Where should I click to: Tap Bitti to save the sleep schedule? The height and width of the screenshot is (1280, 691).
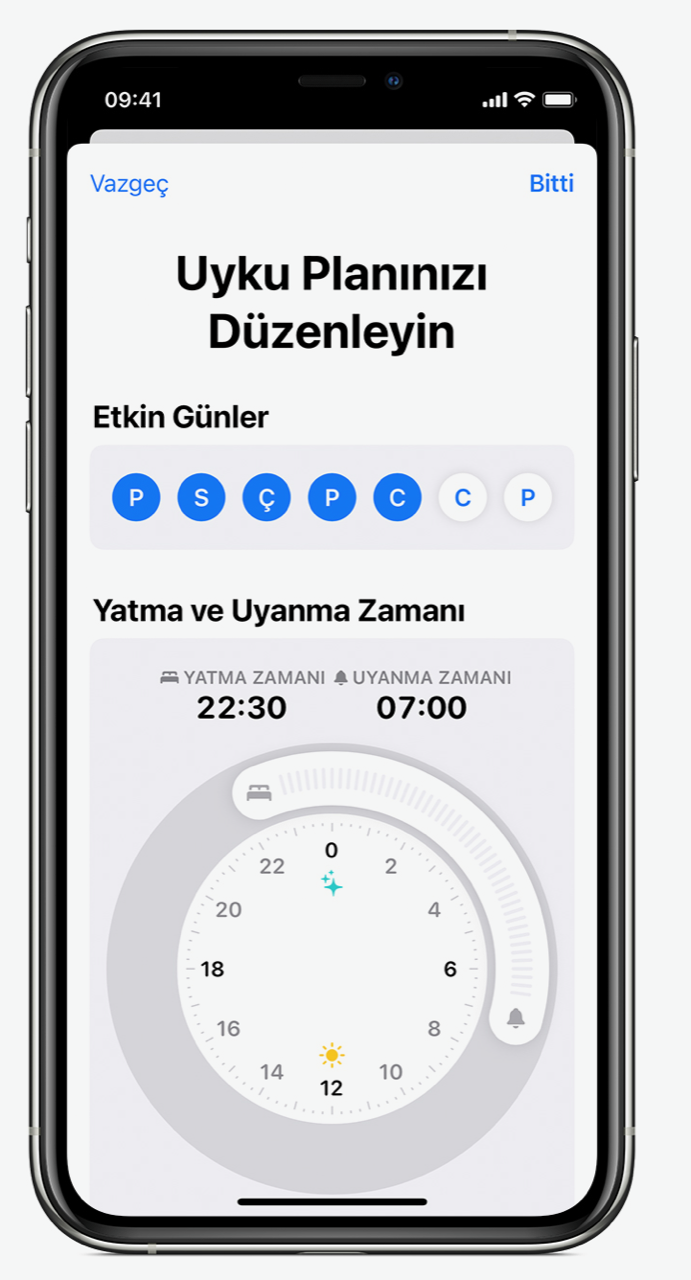551,184
